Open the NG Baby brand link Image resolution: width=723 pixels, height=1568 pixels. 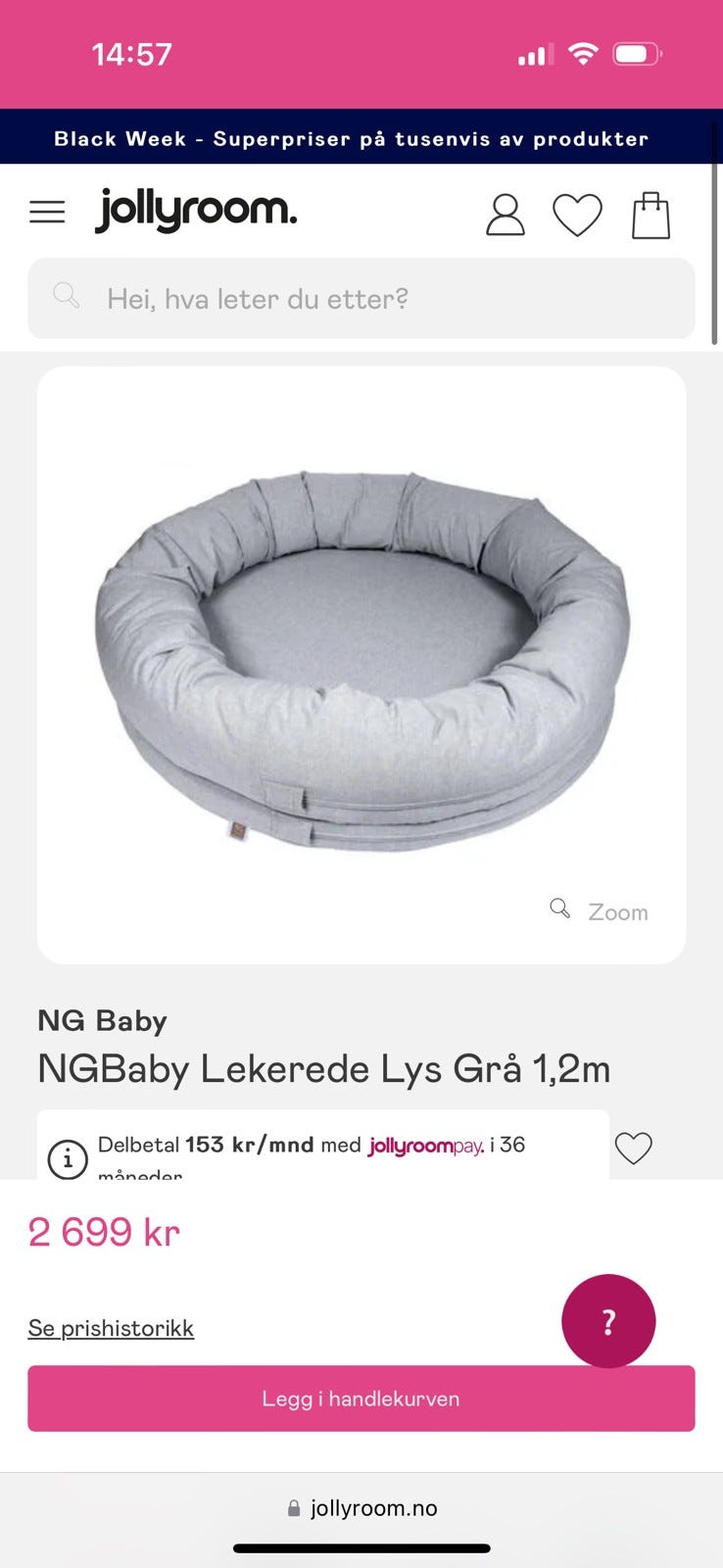tap(102, 1020)
